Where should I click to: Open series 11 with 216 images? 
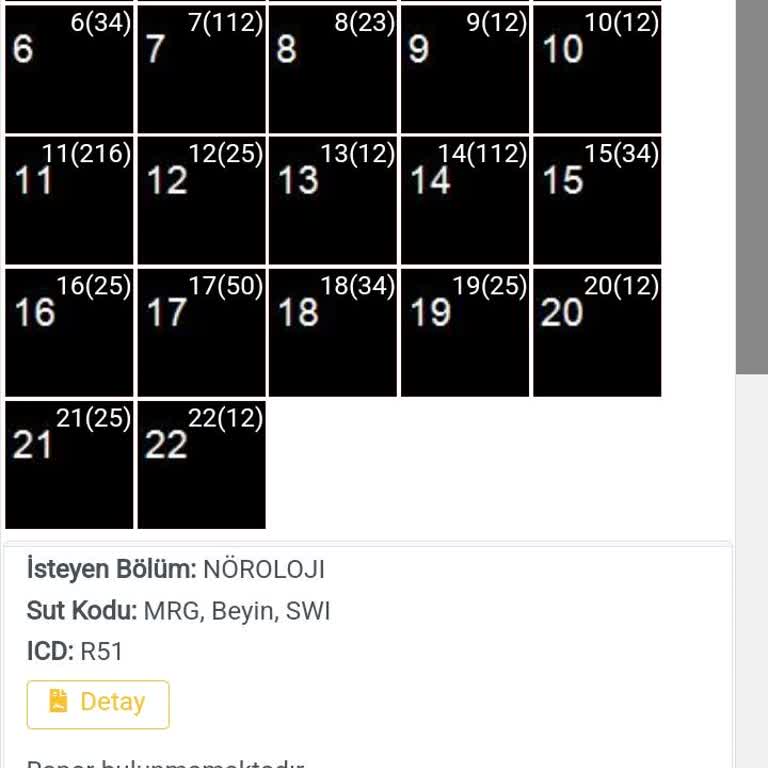click(69, 200)
